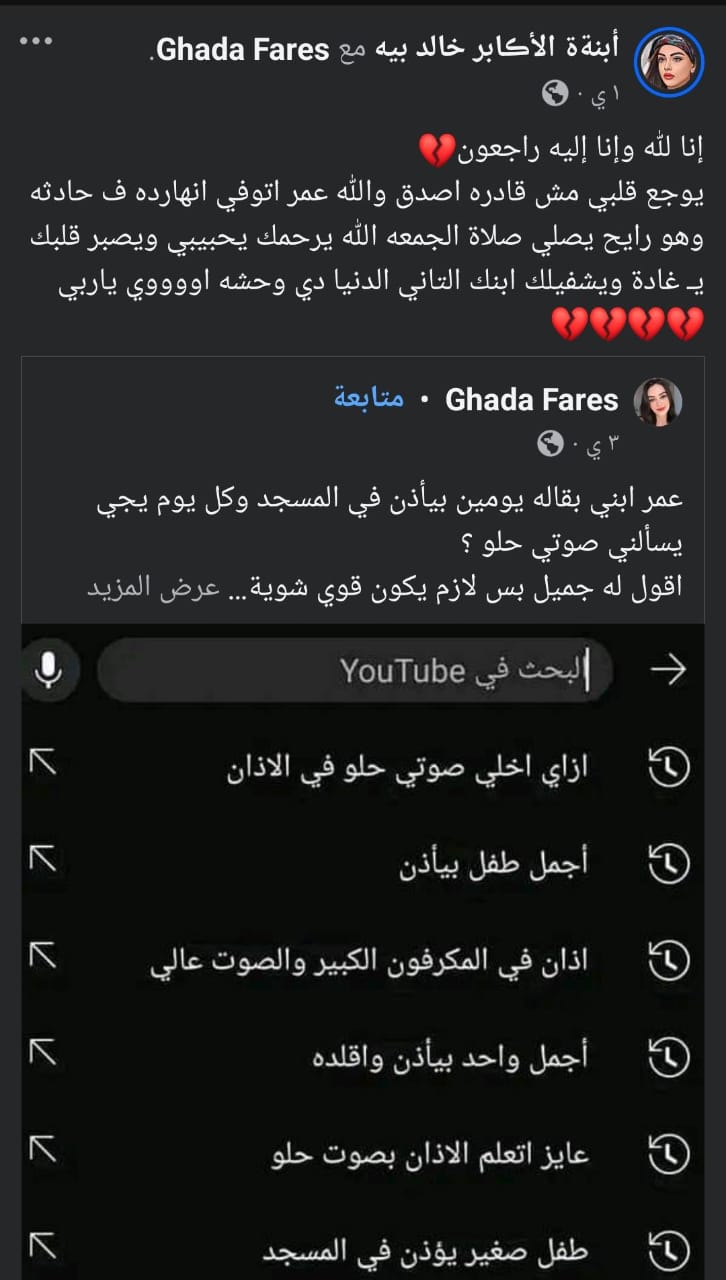This screenshot has height=1280, width=726.
Task: Open the post author's profile picture
Action: (x=670, y=63)
